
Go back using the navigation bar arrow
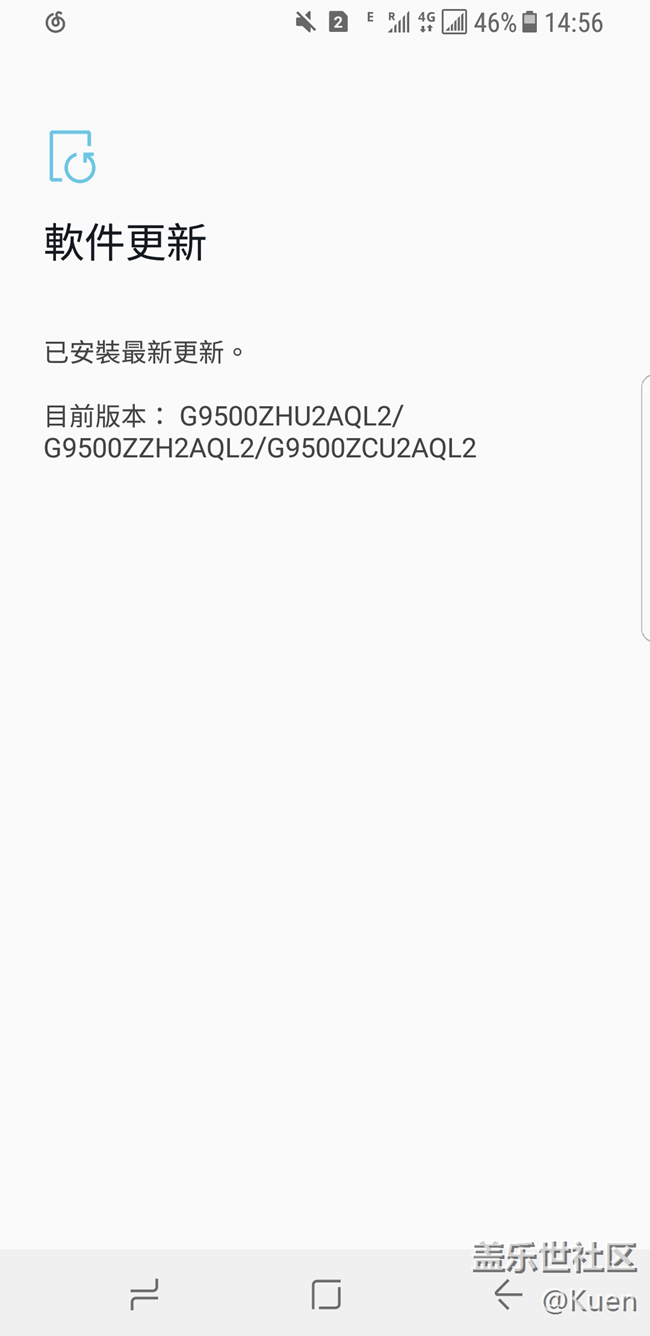click(x=508, y=1295)
